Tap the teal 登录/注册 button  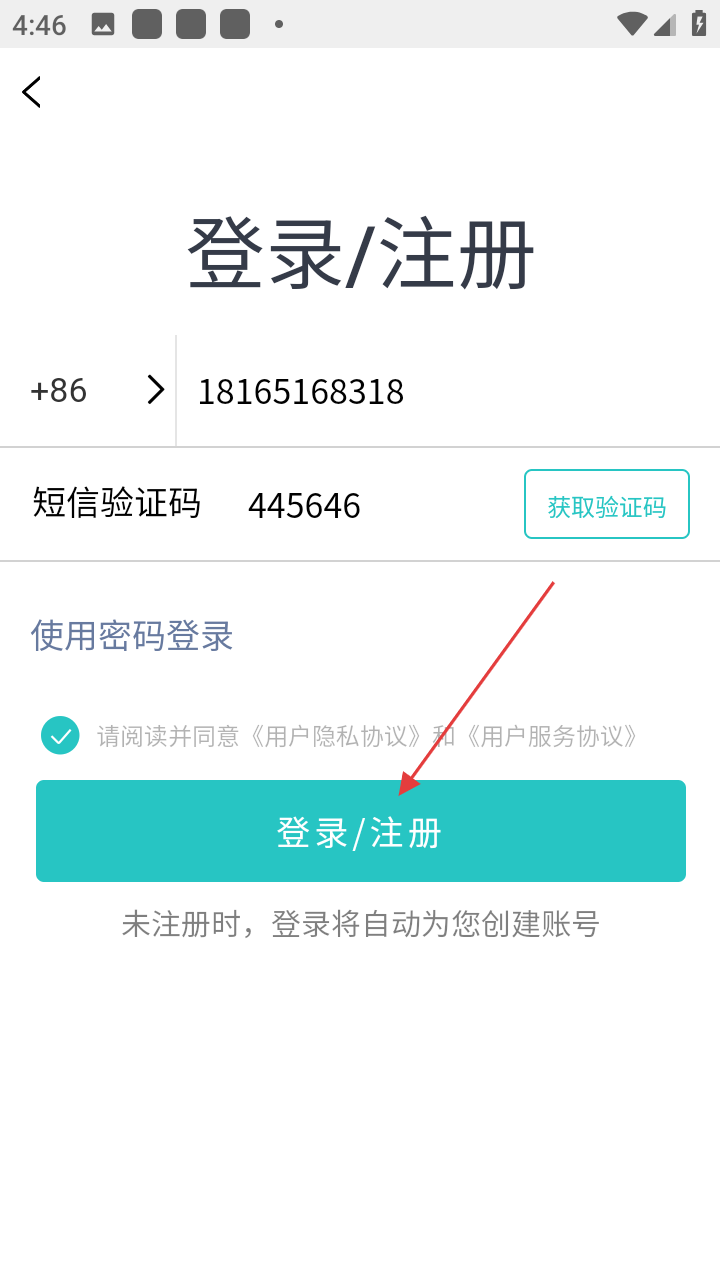pyautogui.click(x=360, y=831)
